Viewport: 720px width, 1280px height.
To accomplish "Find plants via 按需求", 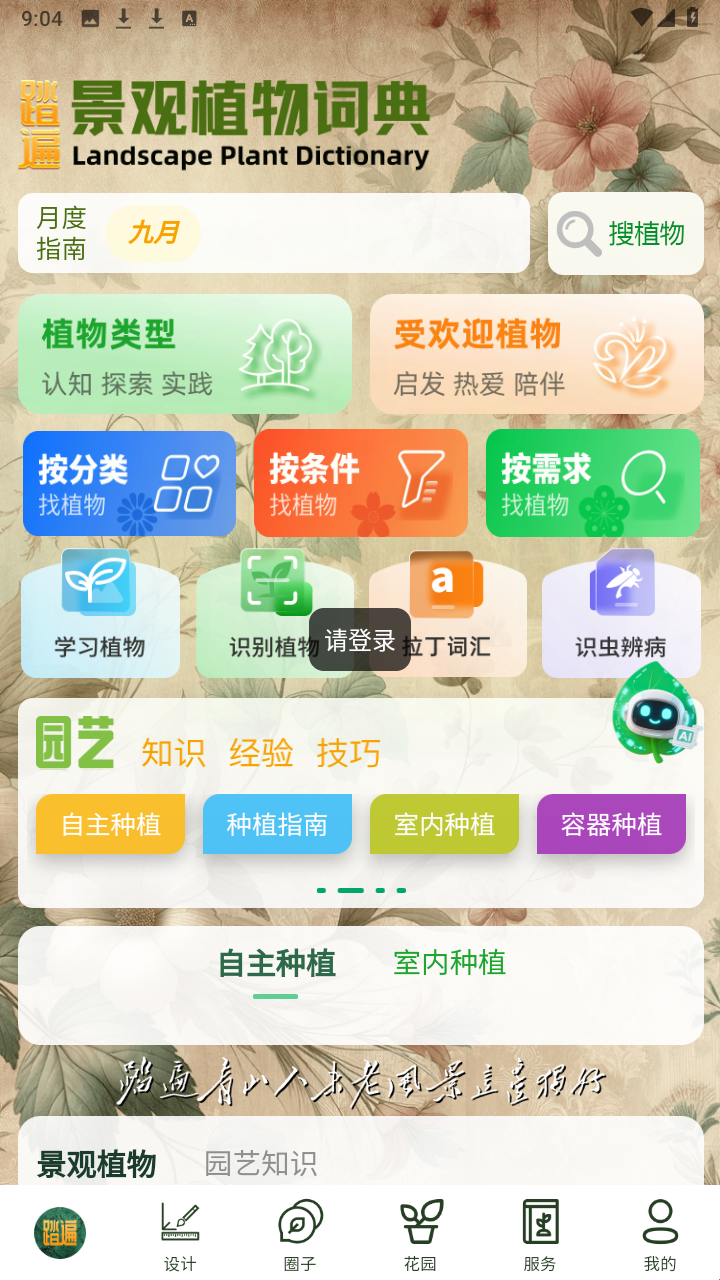I will (592, 483).
